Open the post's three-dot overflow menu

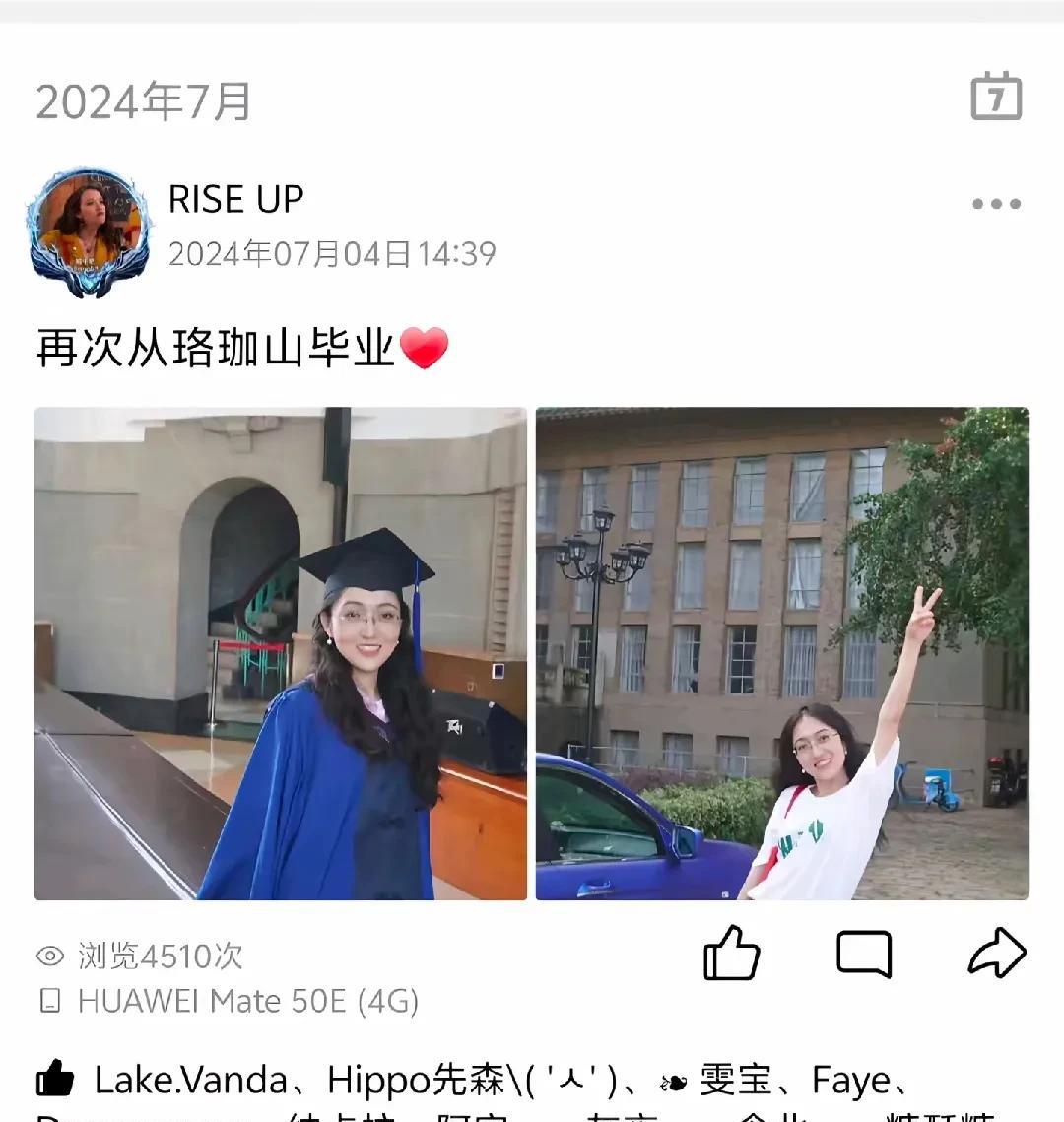(x=996, y=204)
